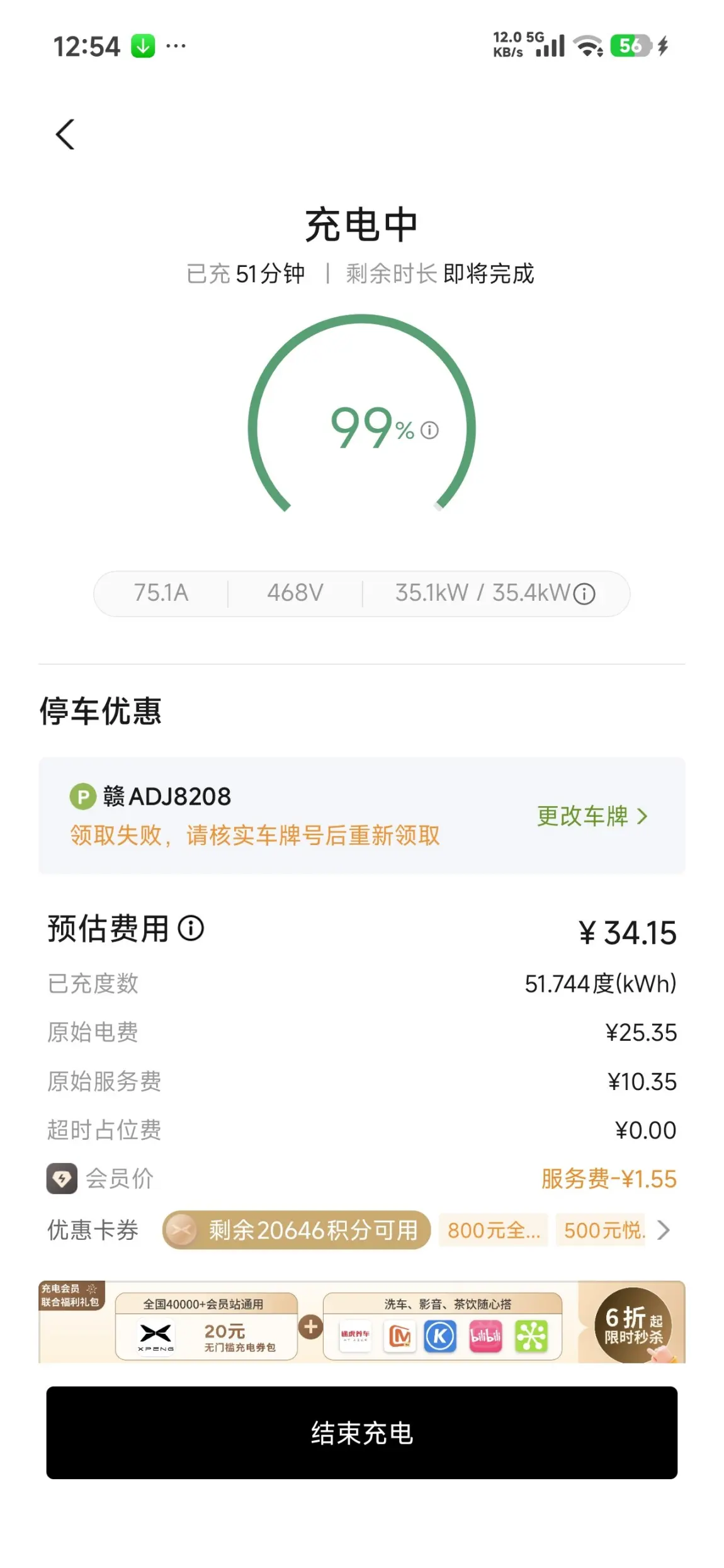Open the info icon next to 35.4kW
Screen dimensions: 724x1568
click(x=584, y=594)
